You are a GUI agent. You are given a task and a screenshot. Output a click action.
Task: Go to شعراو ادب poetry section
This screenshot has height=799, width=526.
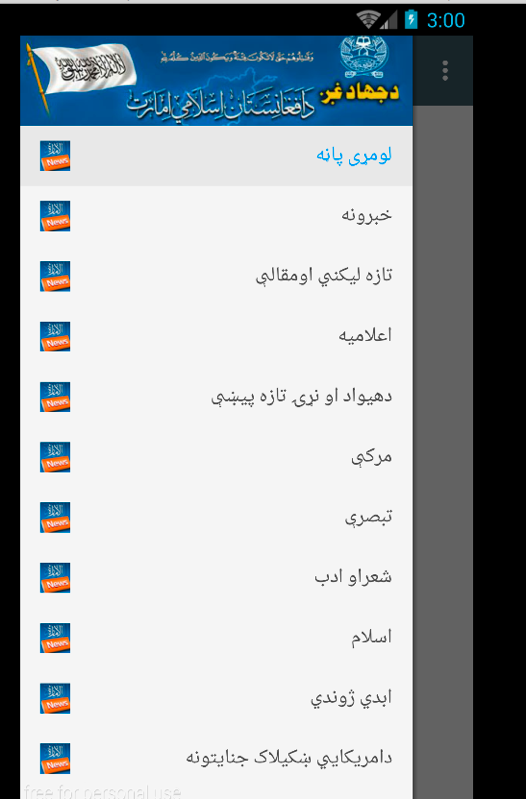click(x=216, y=578)
